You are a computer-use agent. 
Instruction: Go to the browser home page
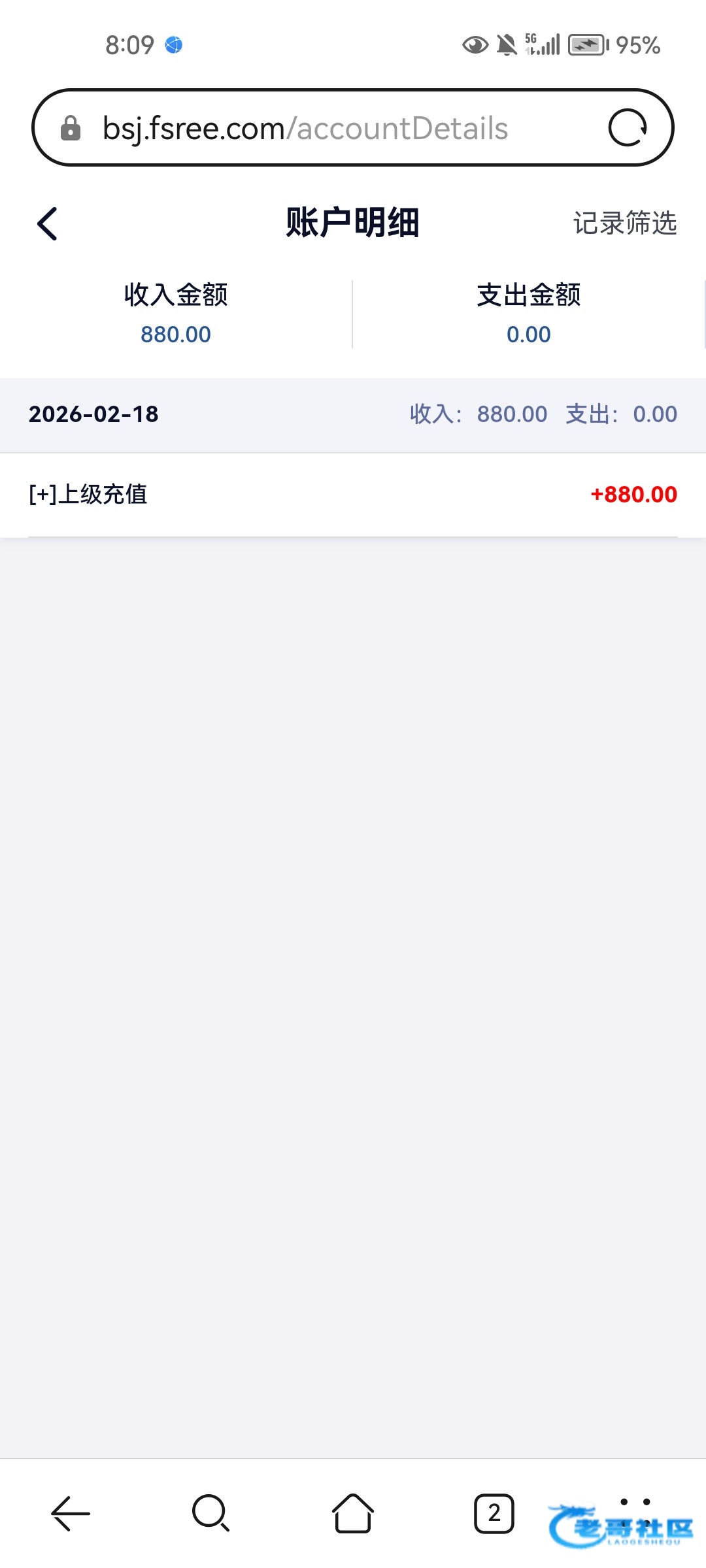click(353, 1513)
